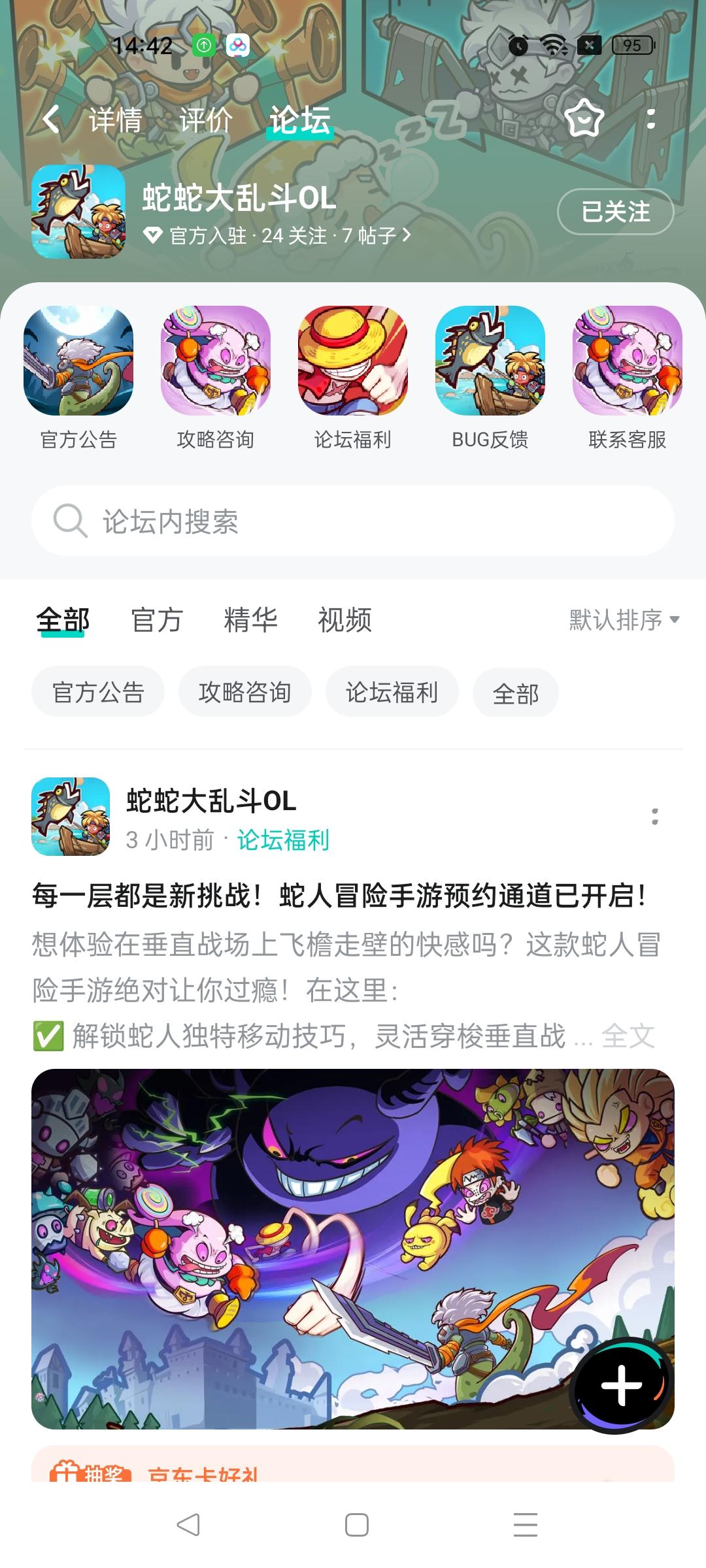Tap the back arrow at top left

point(51,120)
